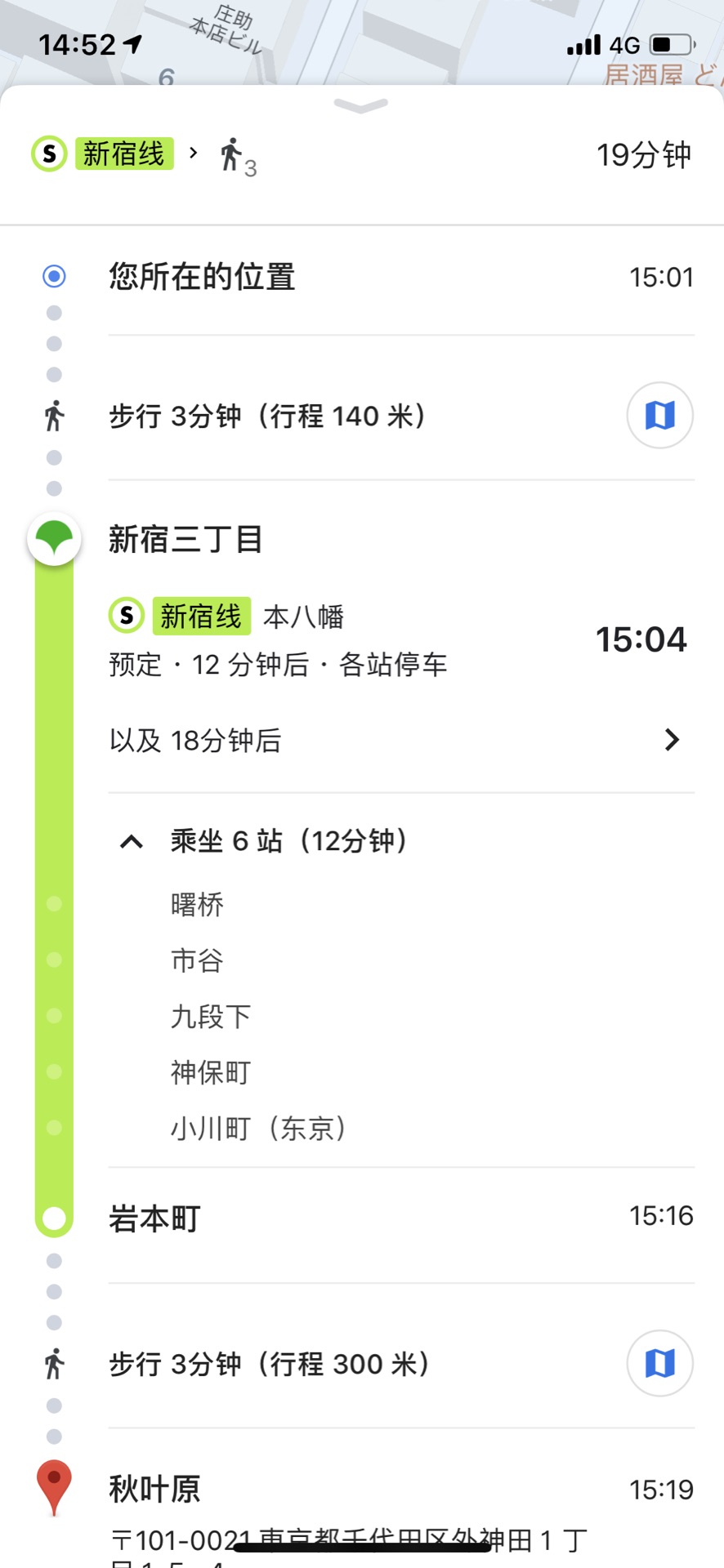Viewport: 724px width, 1568px height.
Task: Select the 新宿线 departure at 15:04
Action: [x=401, y=639]
